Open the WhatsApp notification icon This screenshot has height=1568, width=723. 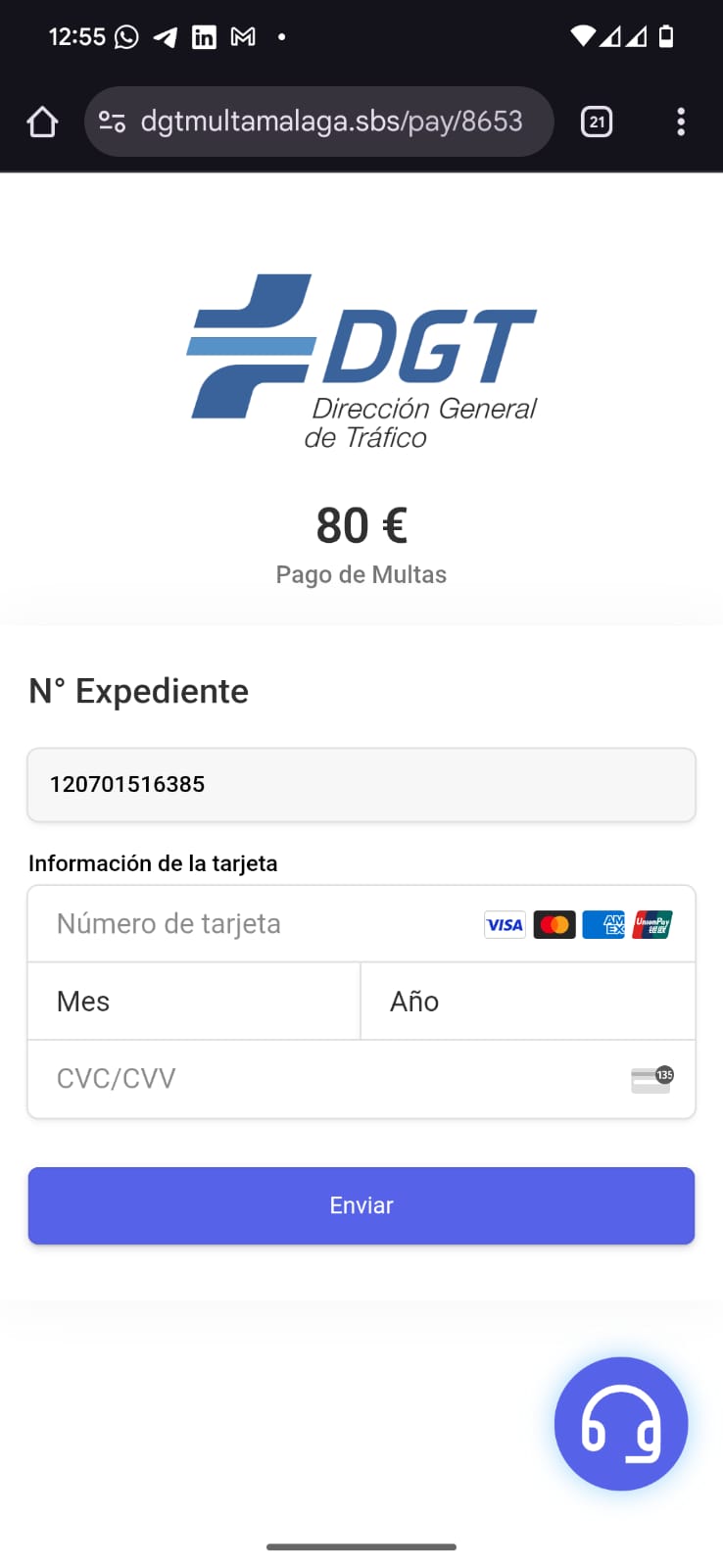(126, 36)
